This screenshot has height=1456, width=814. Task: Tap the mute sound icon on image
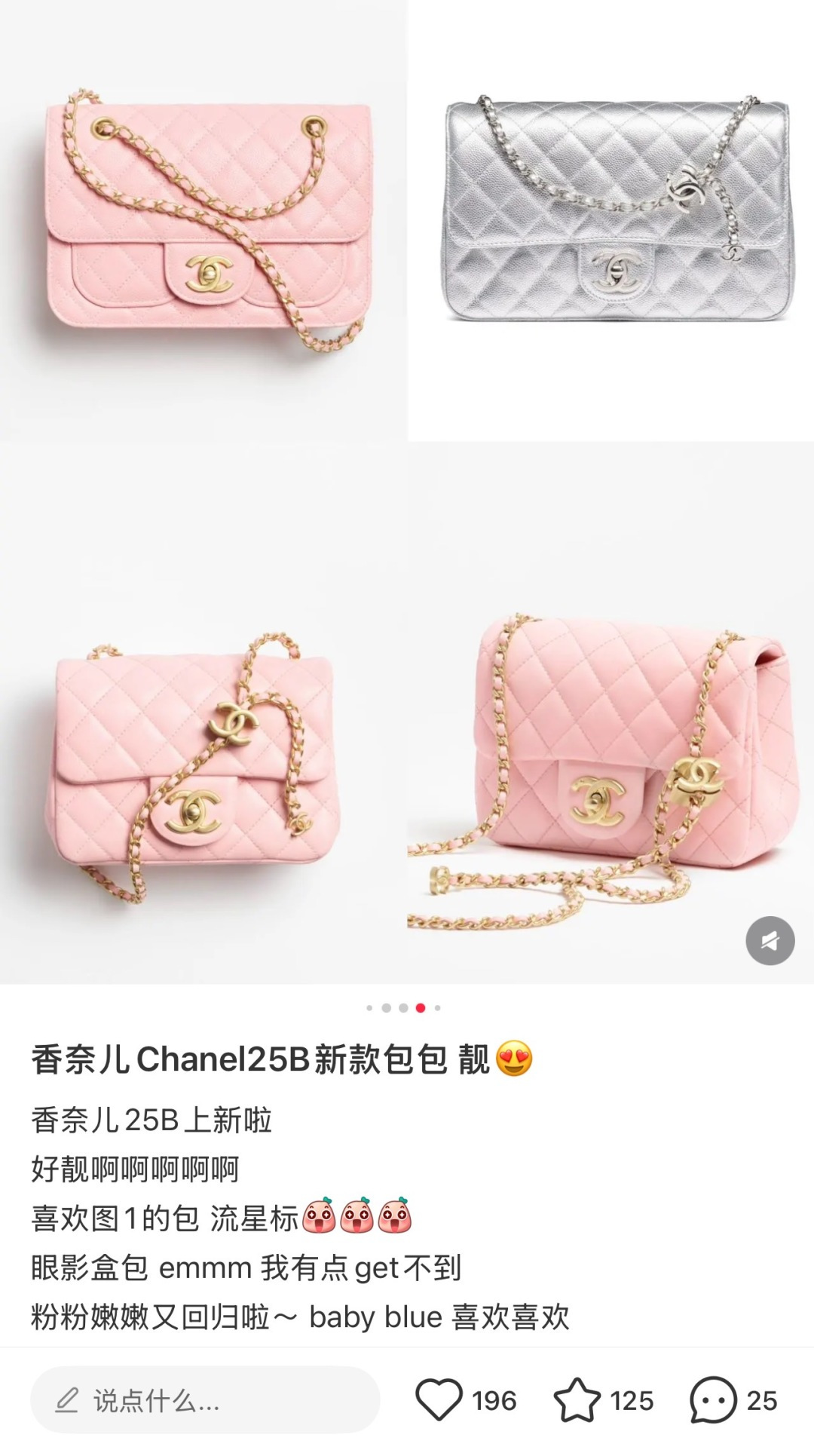click(x=770, y=940)
